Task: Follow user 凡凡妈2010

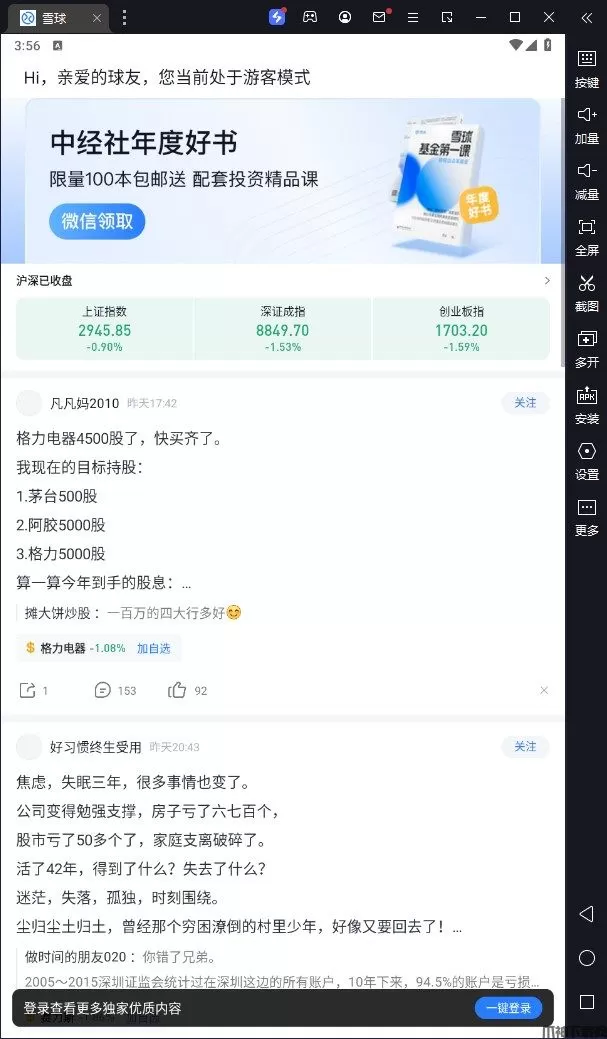Action: (x=525, y=403)
